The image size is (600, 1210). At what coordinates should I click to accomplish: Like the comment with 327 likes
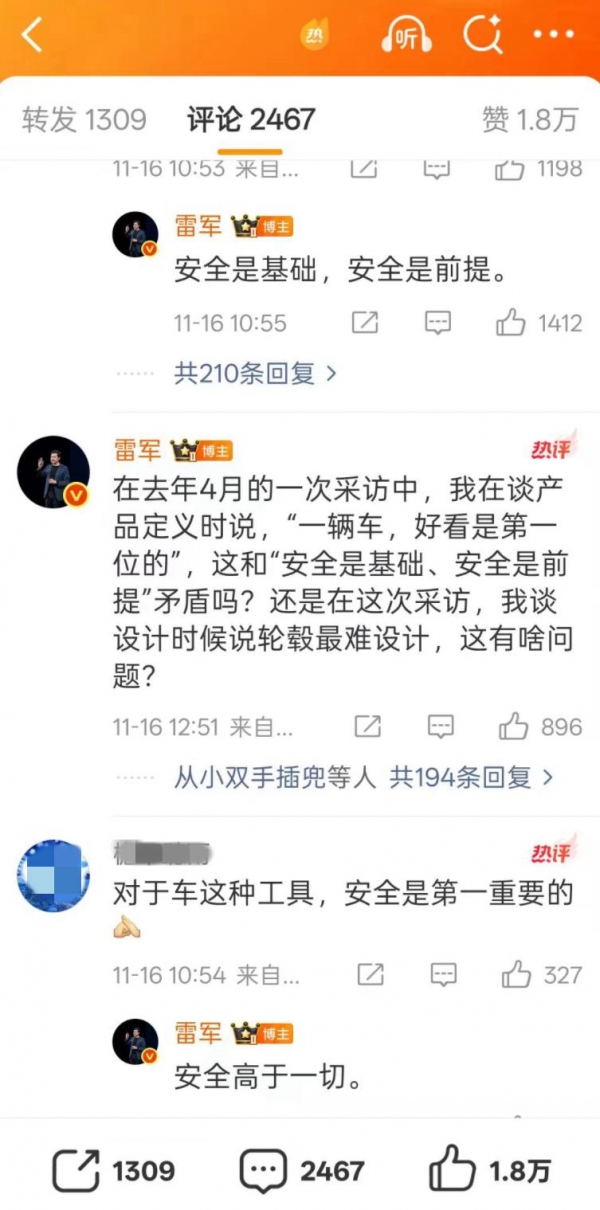point(517,974)
